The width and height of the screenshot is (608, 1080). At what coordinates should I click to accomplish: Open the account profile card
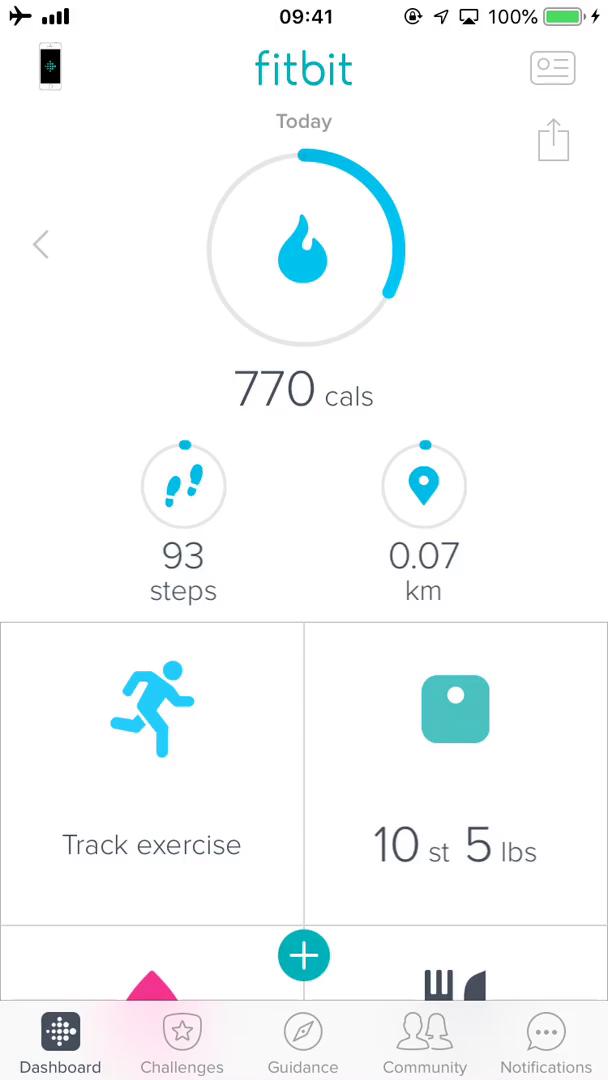pos(552,68)
